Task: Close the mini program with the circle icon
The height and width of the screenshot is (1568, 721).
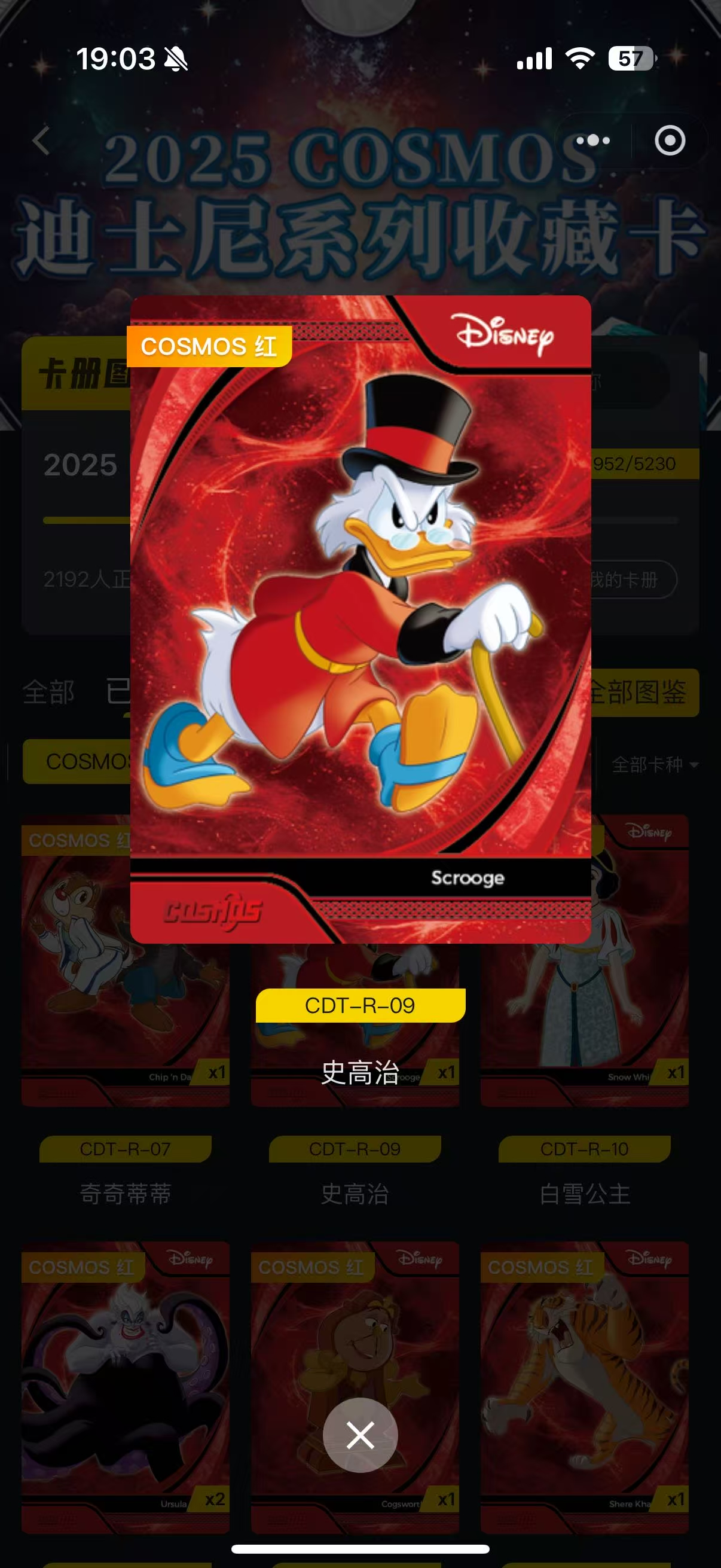Action: click(x=670, y=141)
